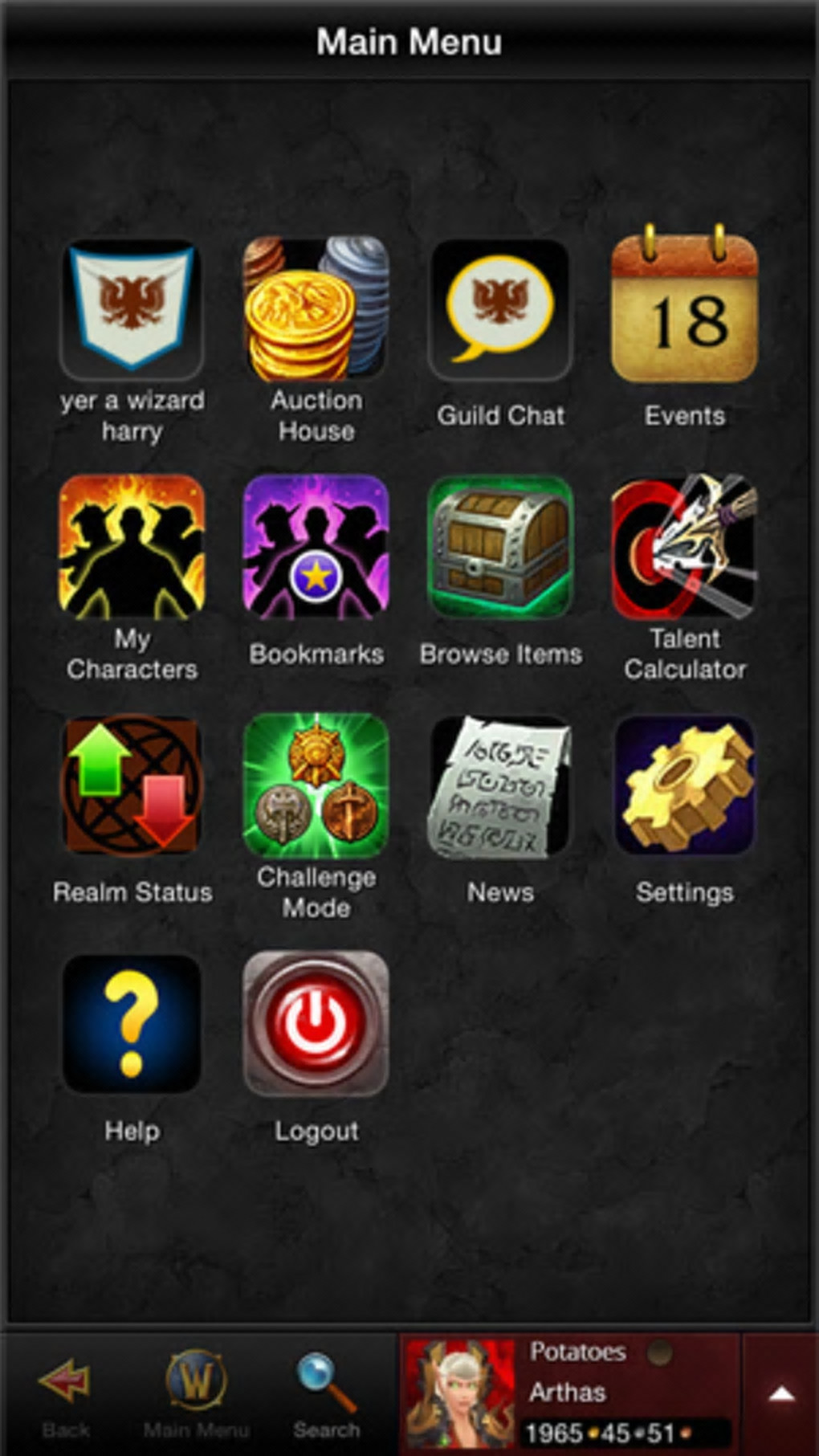
Task: Open Browse Items
Action: click(500, 547)
